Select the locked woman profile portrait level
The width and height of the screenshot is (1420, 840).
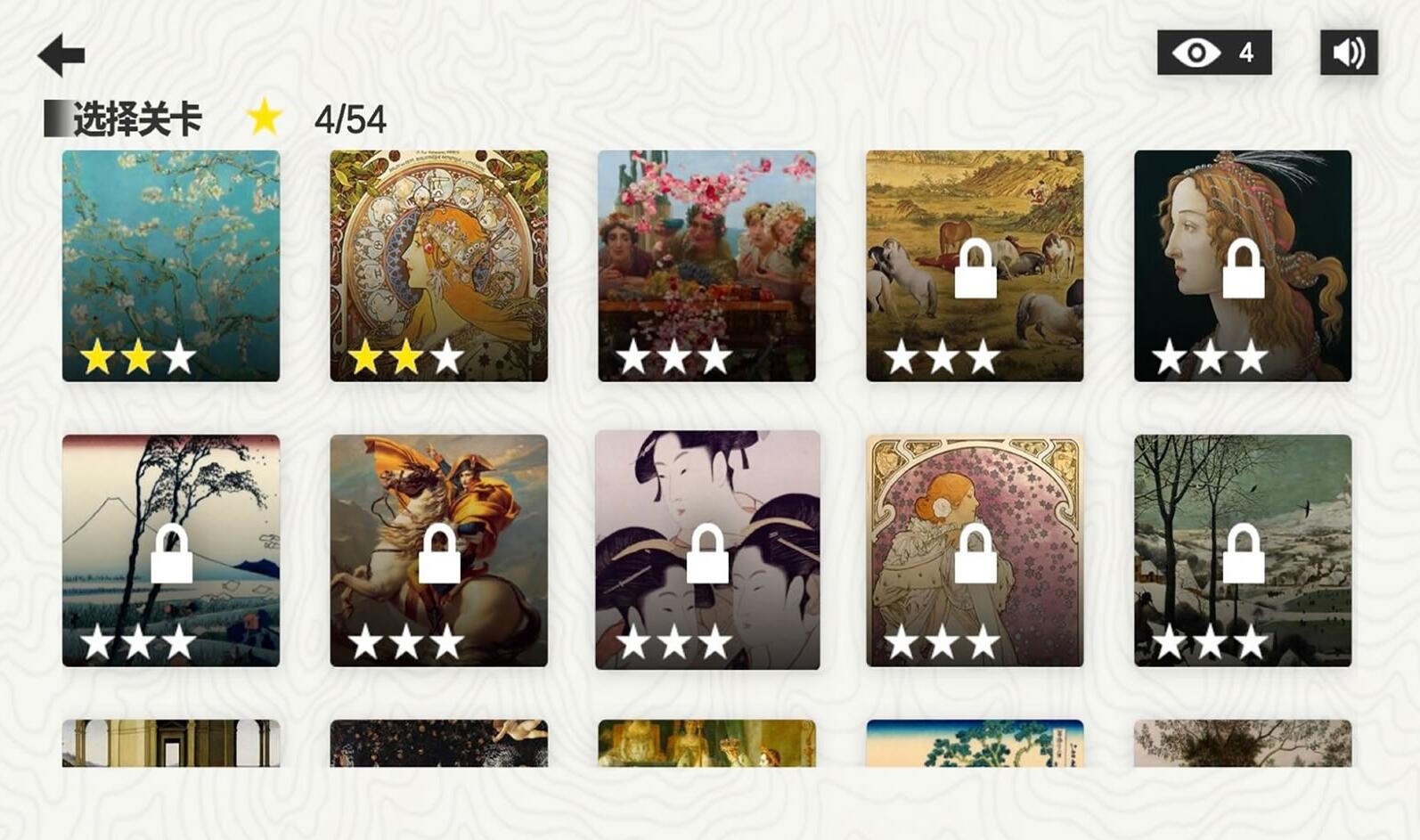tap(1242, 265)
